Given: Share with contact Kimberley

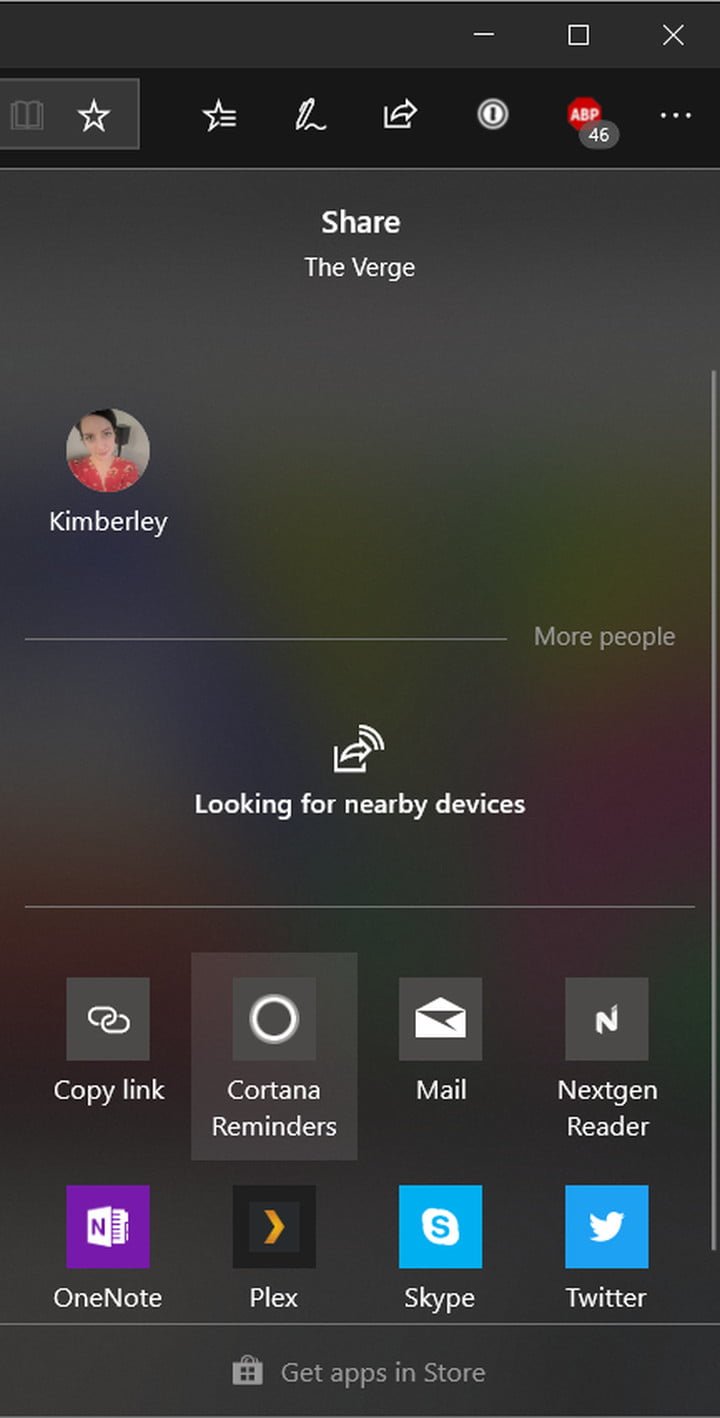Looking at the screenshot, I should [108, 471].
